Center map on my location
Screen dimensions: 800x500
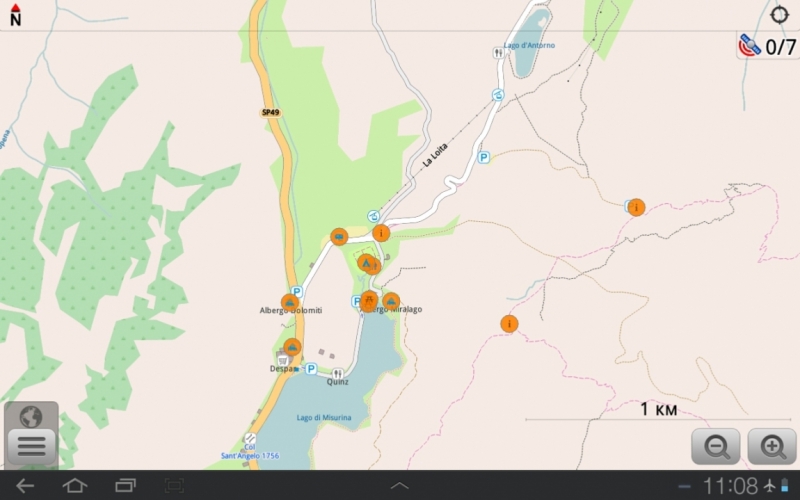[x=780, y=15]
